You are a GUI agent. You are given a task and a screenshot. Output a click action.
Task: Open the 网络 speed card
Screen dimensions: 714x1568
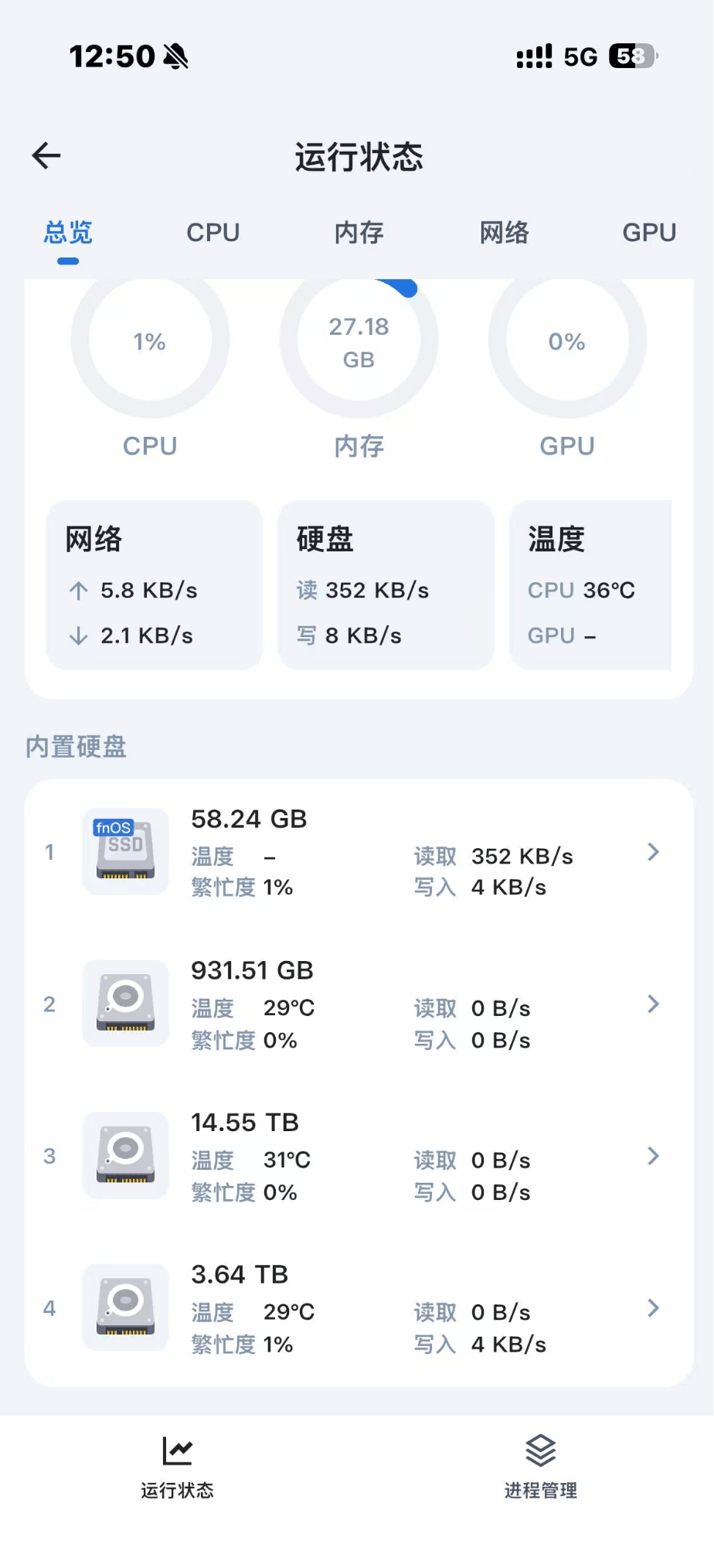pos(155,585)
